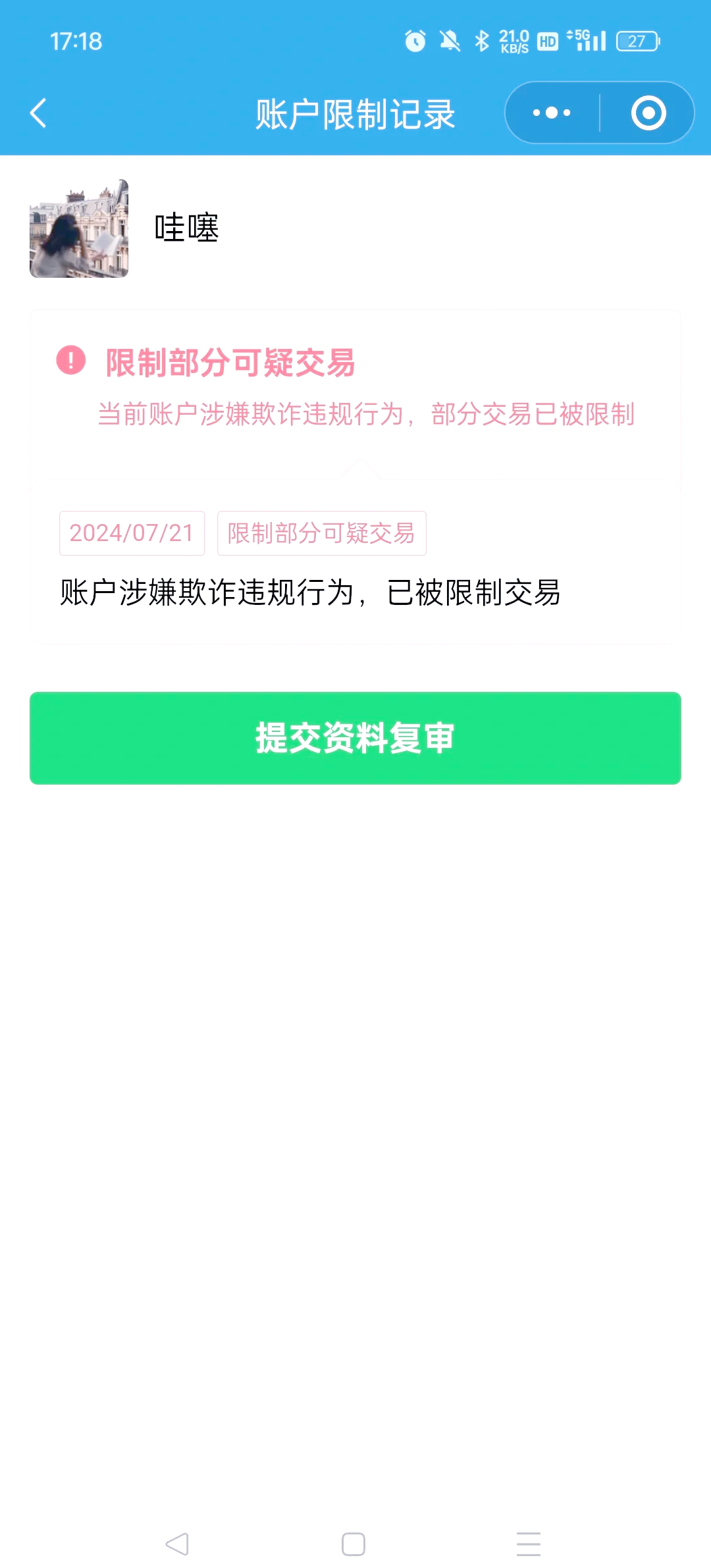Screen dimensions: 711x1568
Task: Tap 提交资料复审 to submit review materials
Action: (x=355, y=738)
